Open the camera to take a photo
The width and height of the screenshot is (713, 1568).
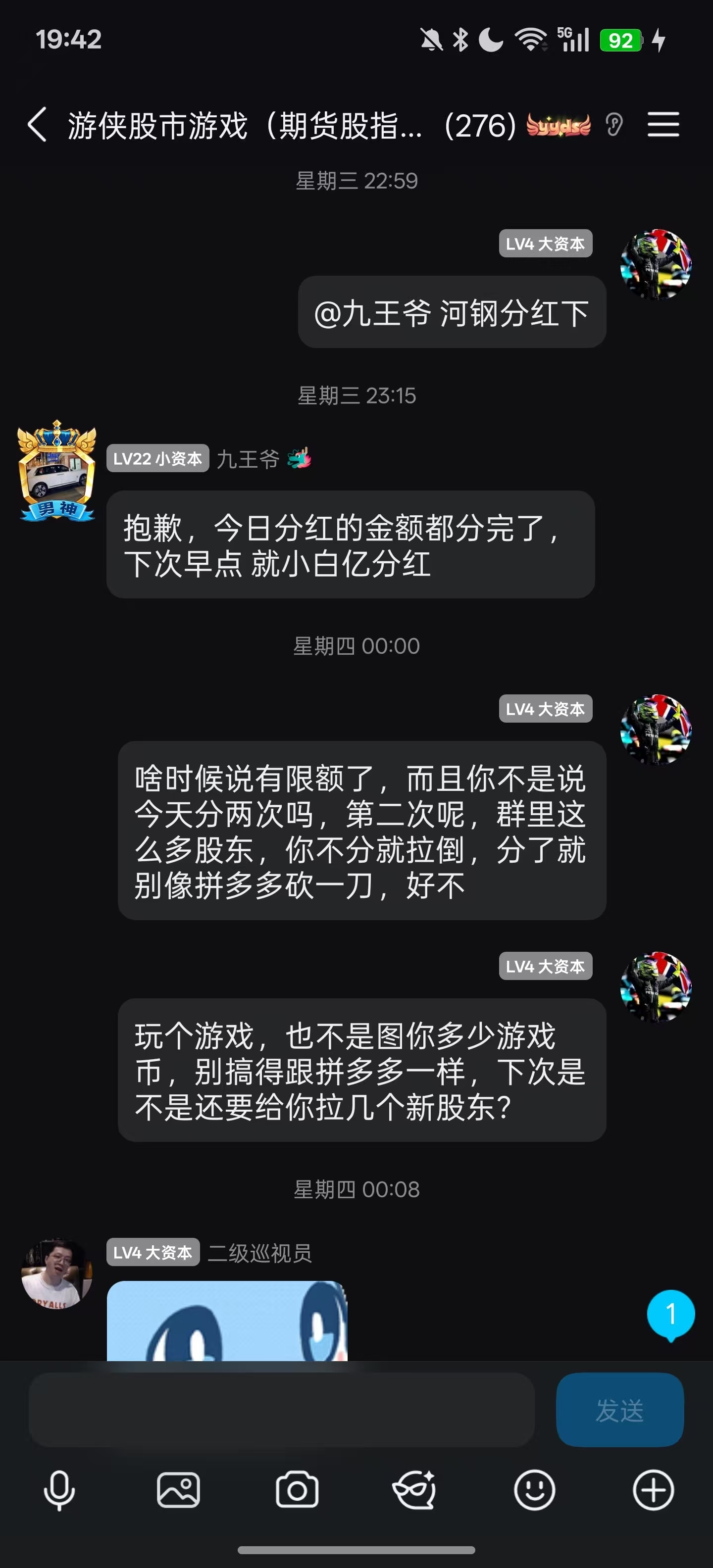(x=297, y=1491)
